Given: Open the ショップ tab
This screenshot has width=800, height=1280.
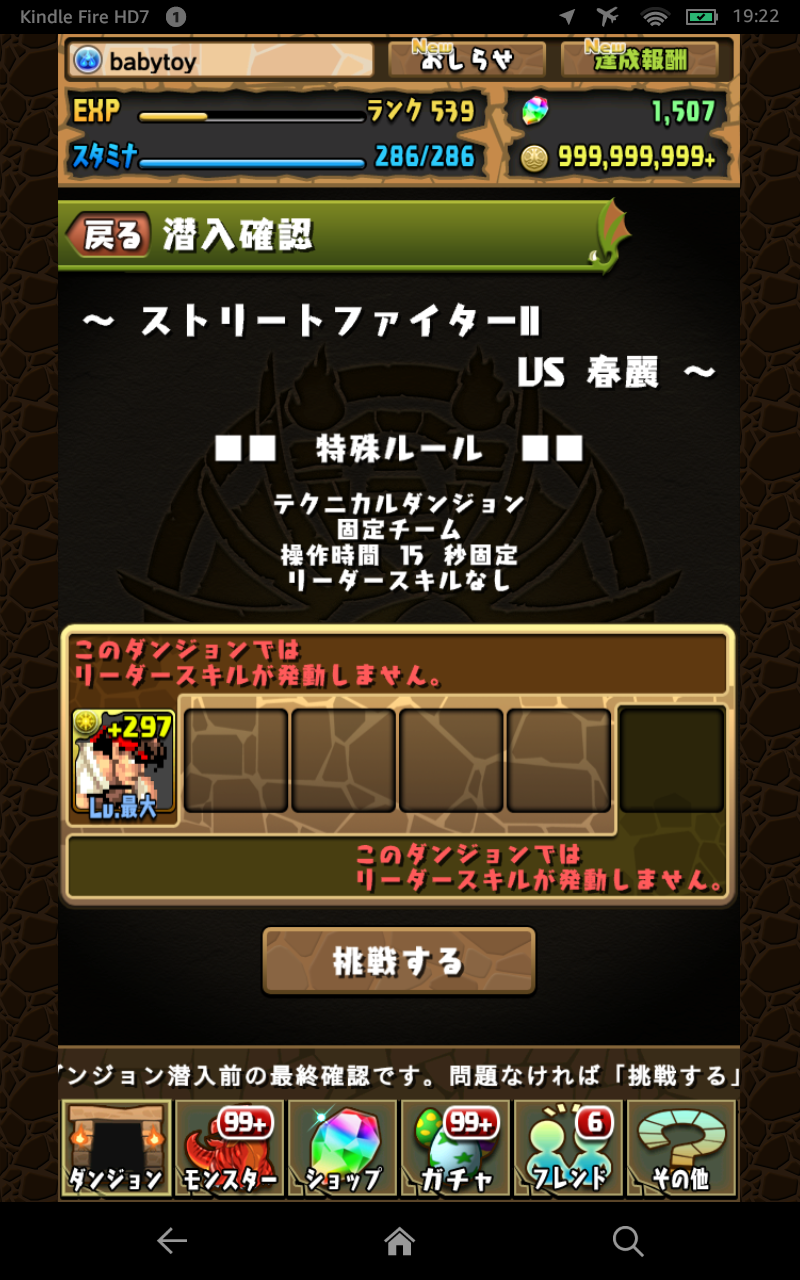Looking at the screenshot, I should tap(342, 1148).
